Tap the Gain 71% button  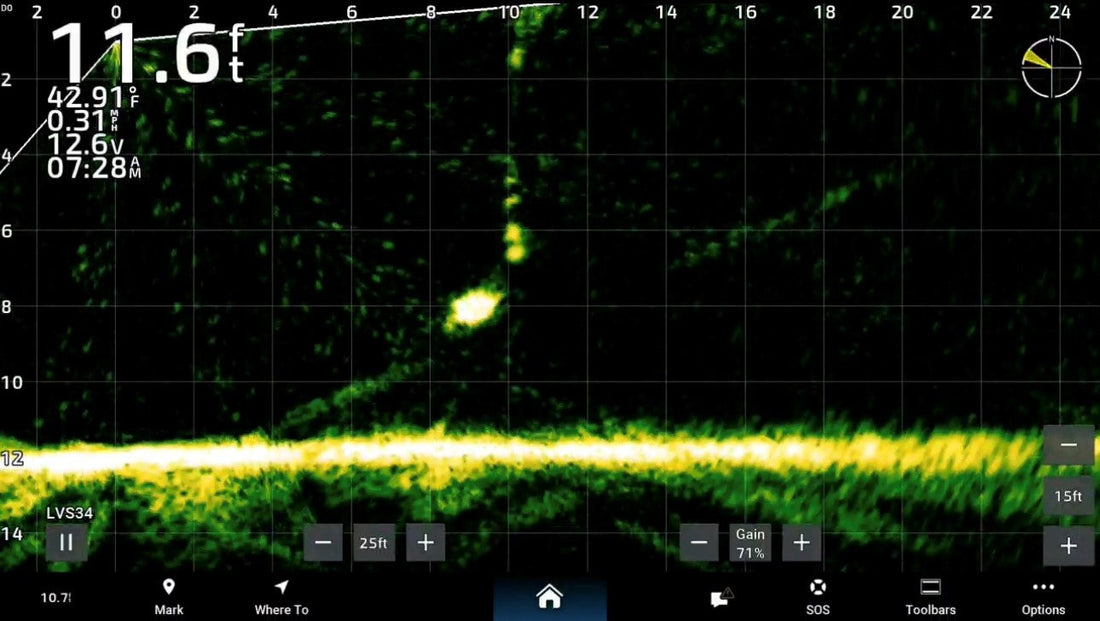(750, 543)
